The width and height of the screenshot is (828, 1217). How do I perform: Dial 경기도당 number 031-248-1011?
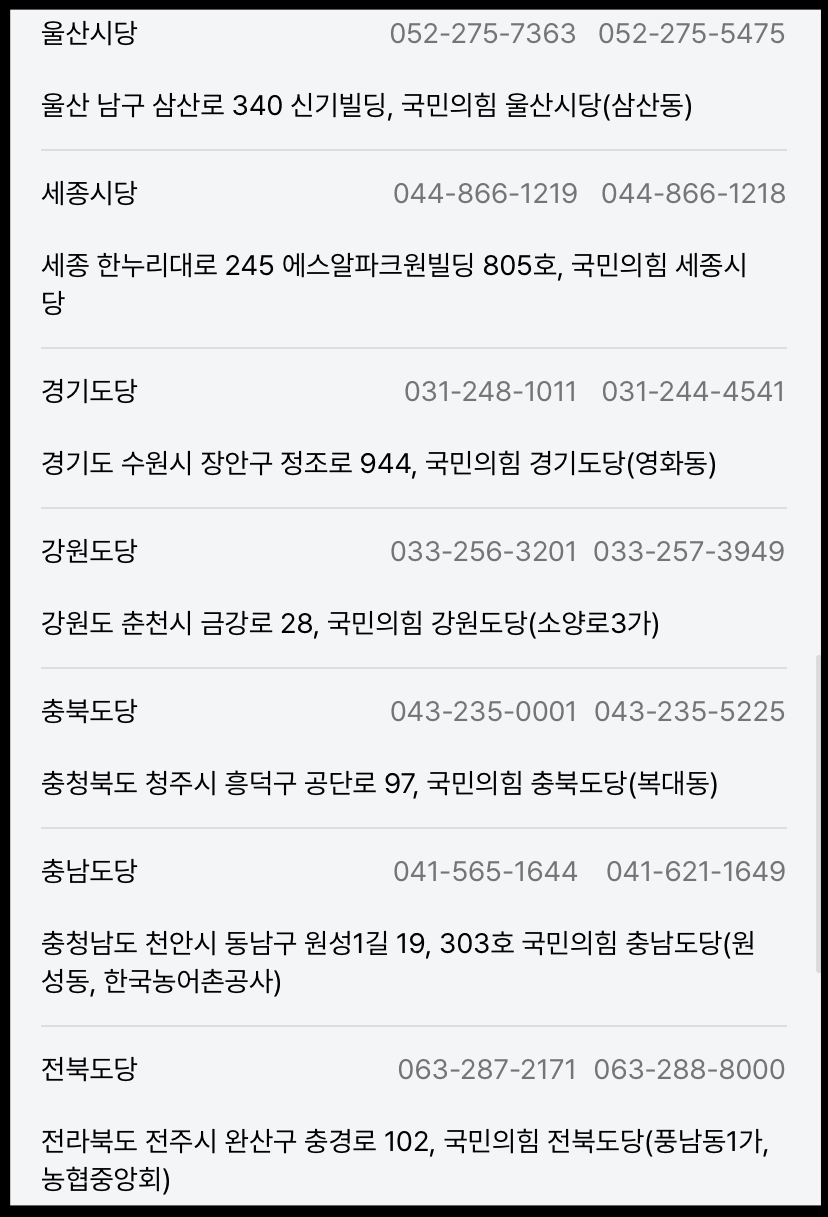pyautogui.click(x=490, y=391)
